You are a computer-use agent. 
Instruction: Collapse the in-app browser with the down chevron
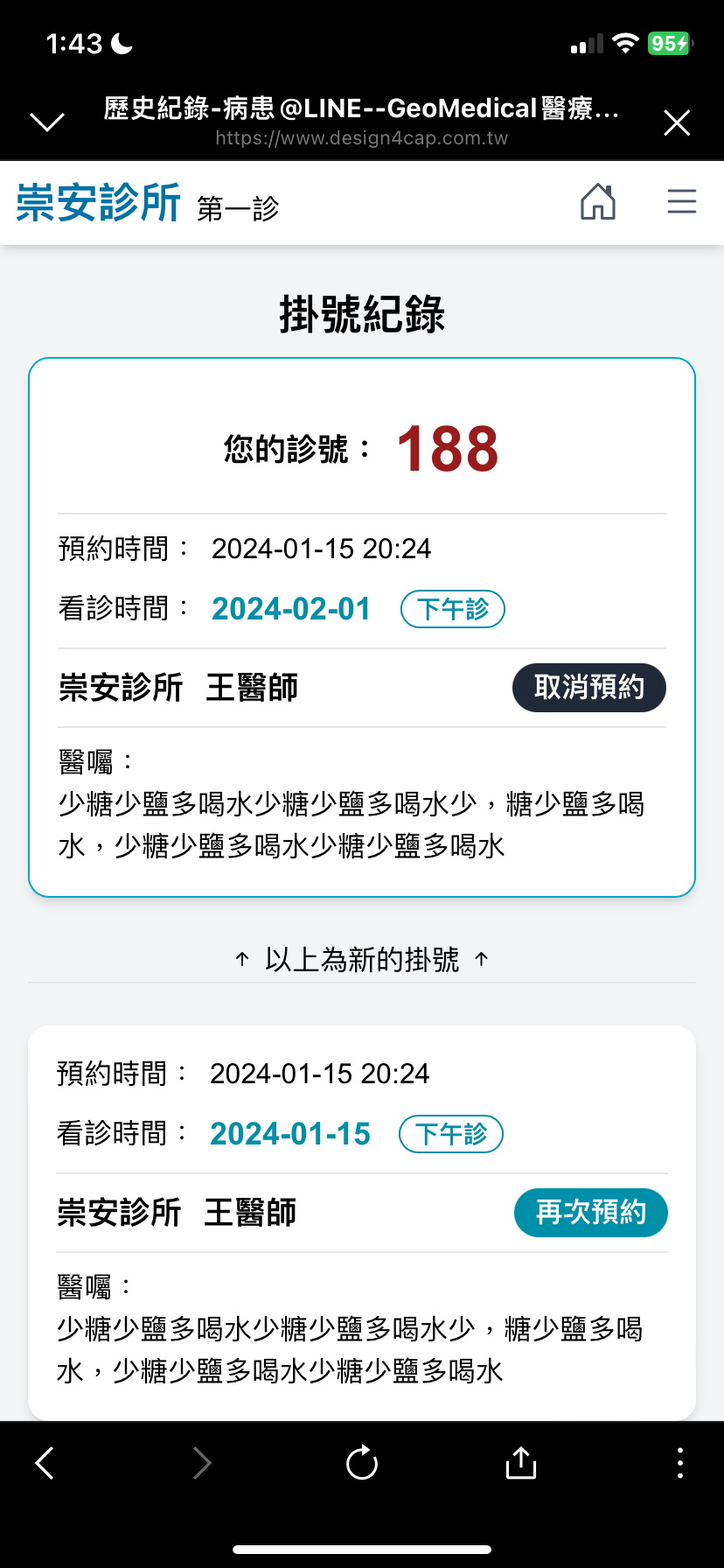(47, 122)
